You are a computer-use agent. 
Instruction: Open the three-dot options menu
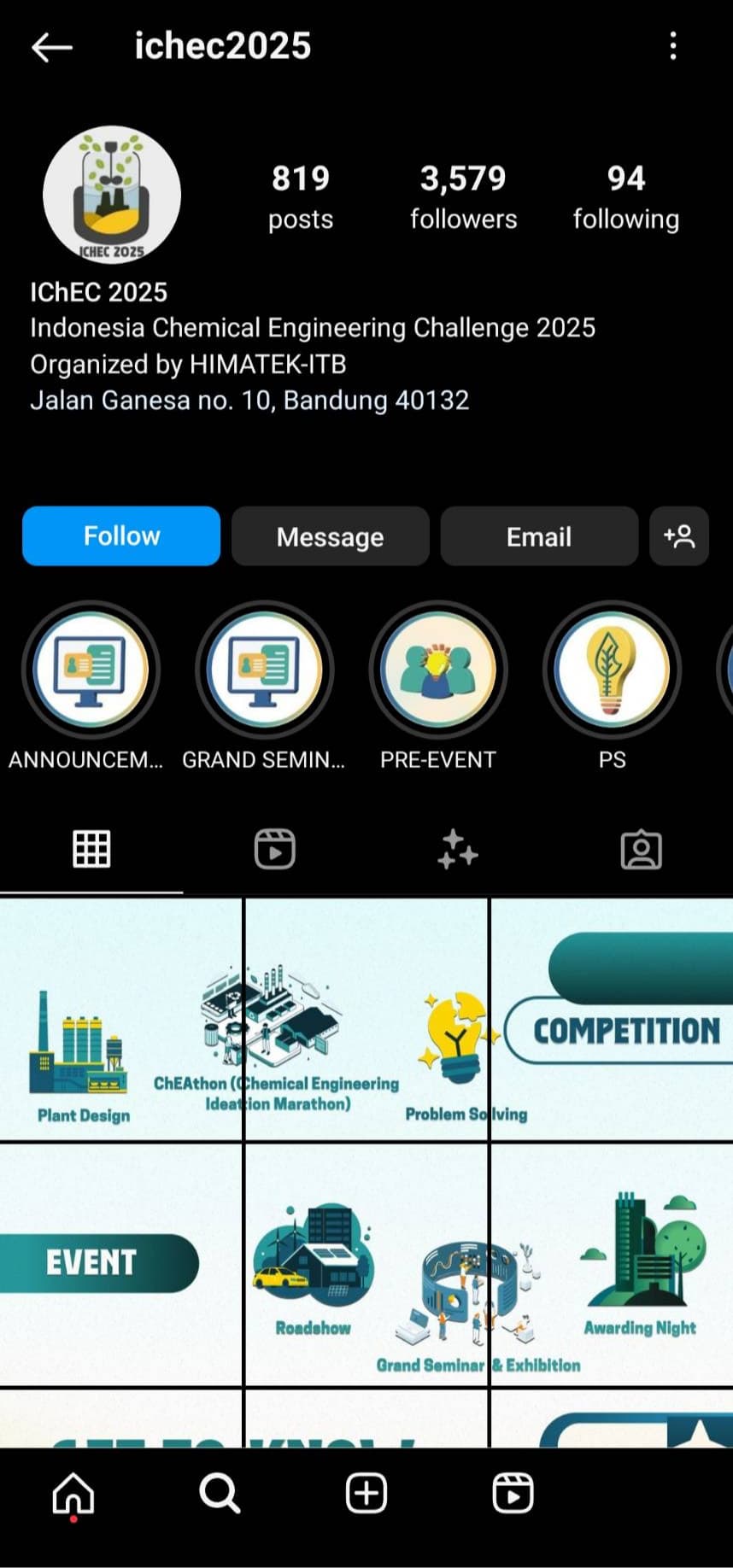[x=673, y=46]
